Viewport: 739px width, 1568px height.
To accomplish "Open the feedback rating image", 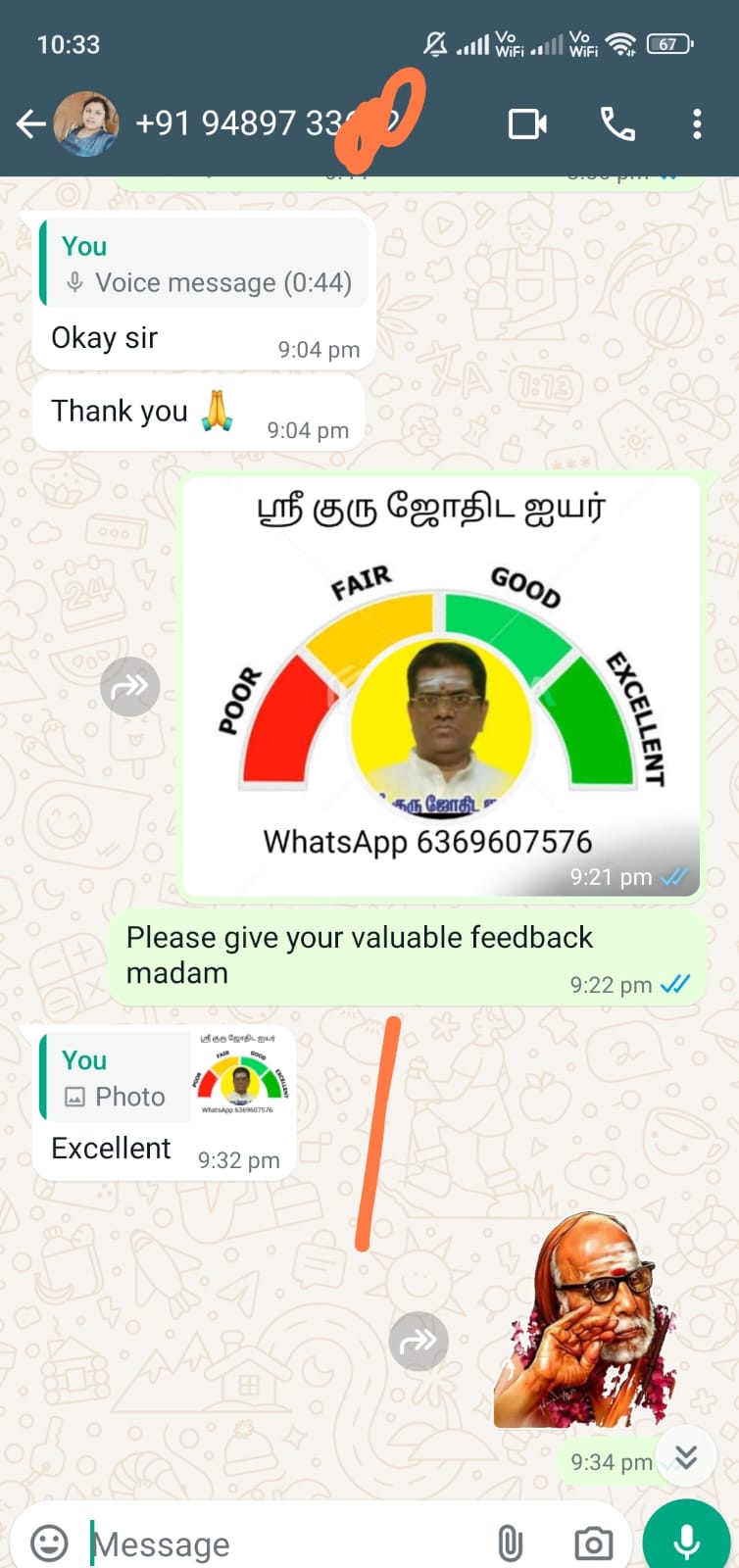I will [x=441, y=686].
